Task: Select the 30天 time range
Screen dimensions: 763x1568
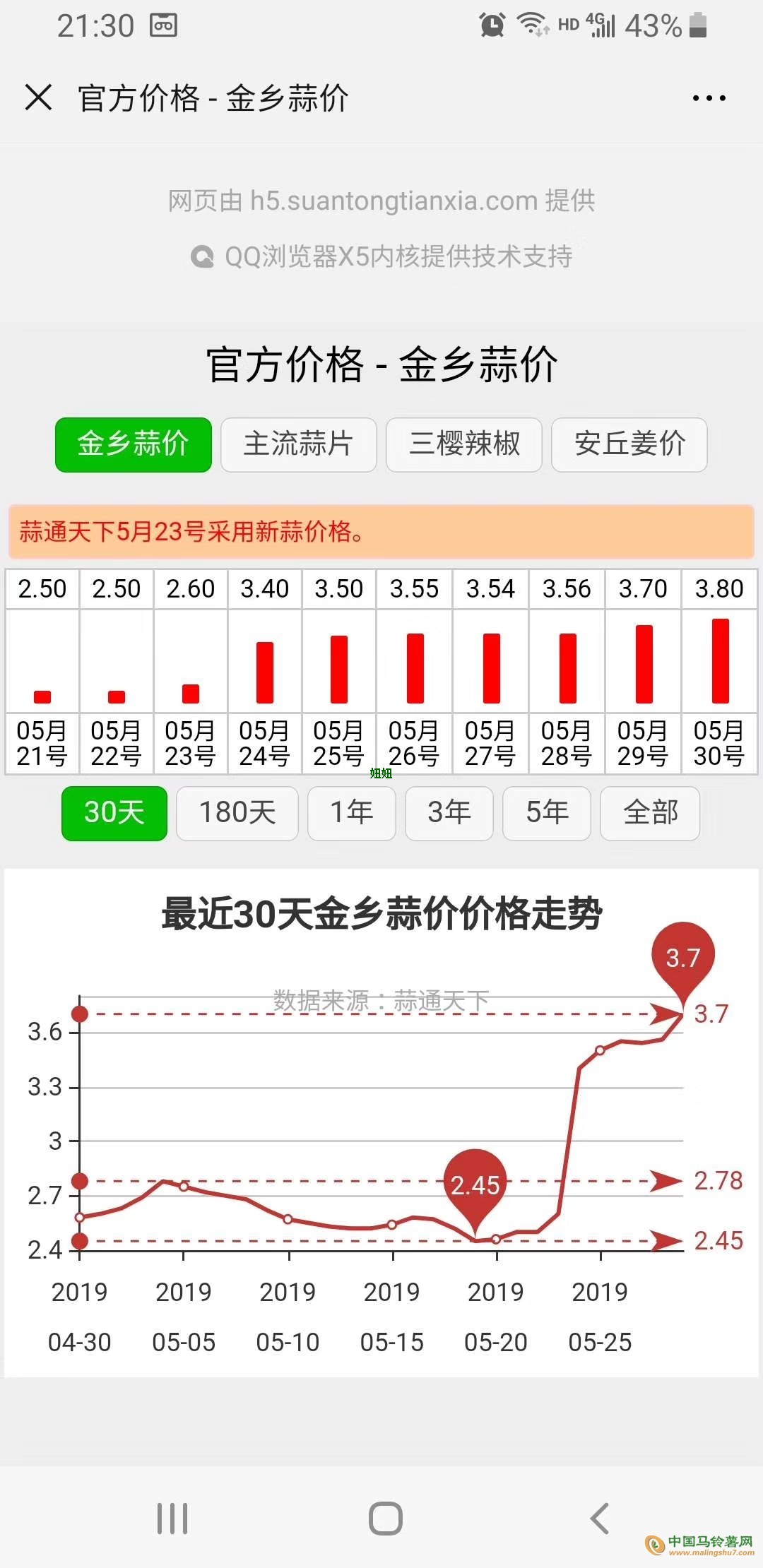Action: pyautogui.click(x=114, y=813)
